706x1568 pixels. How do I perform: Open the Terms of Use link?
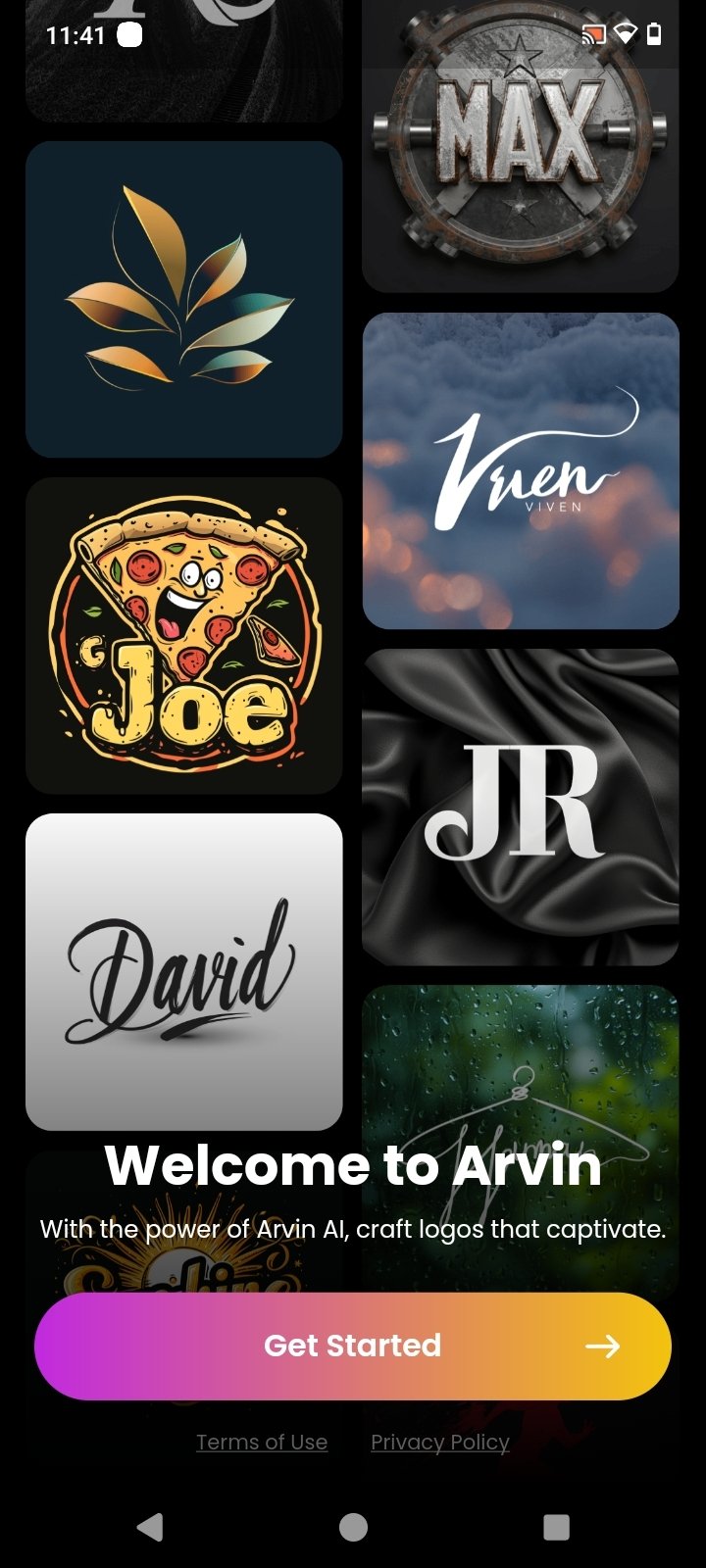click(x=262, y=1442)
